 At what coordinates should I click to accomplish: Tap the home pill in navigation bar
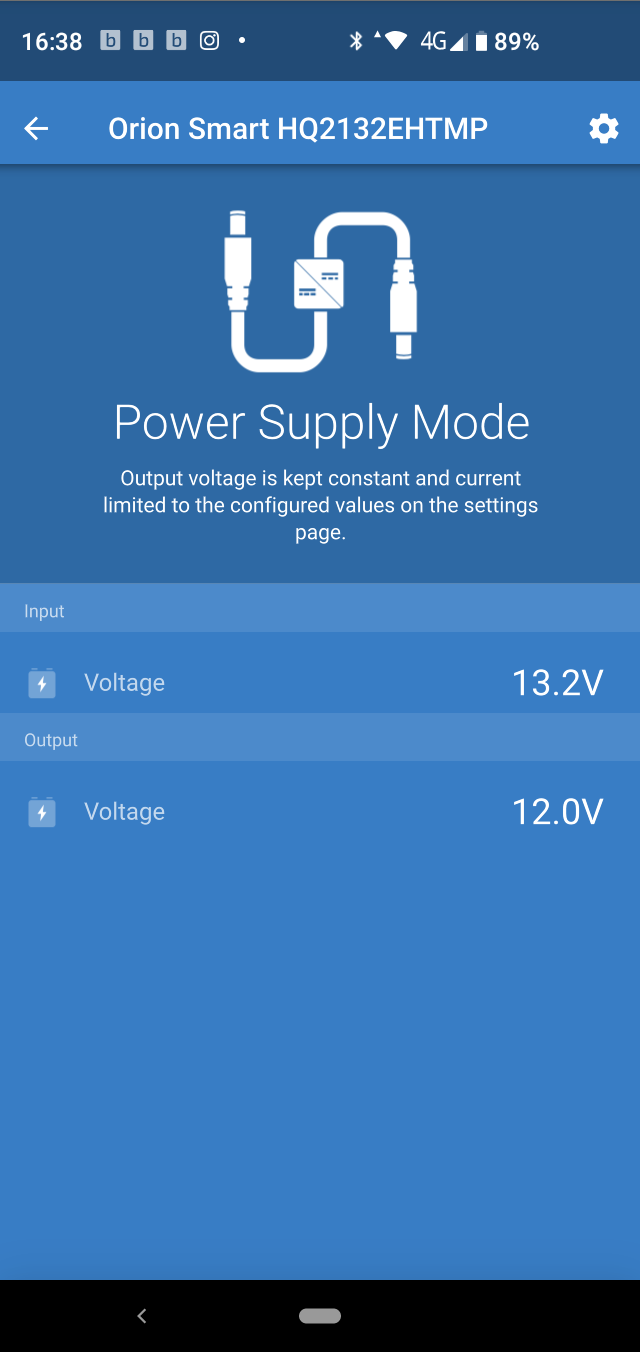pos(320,1316)
